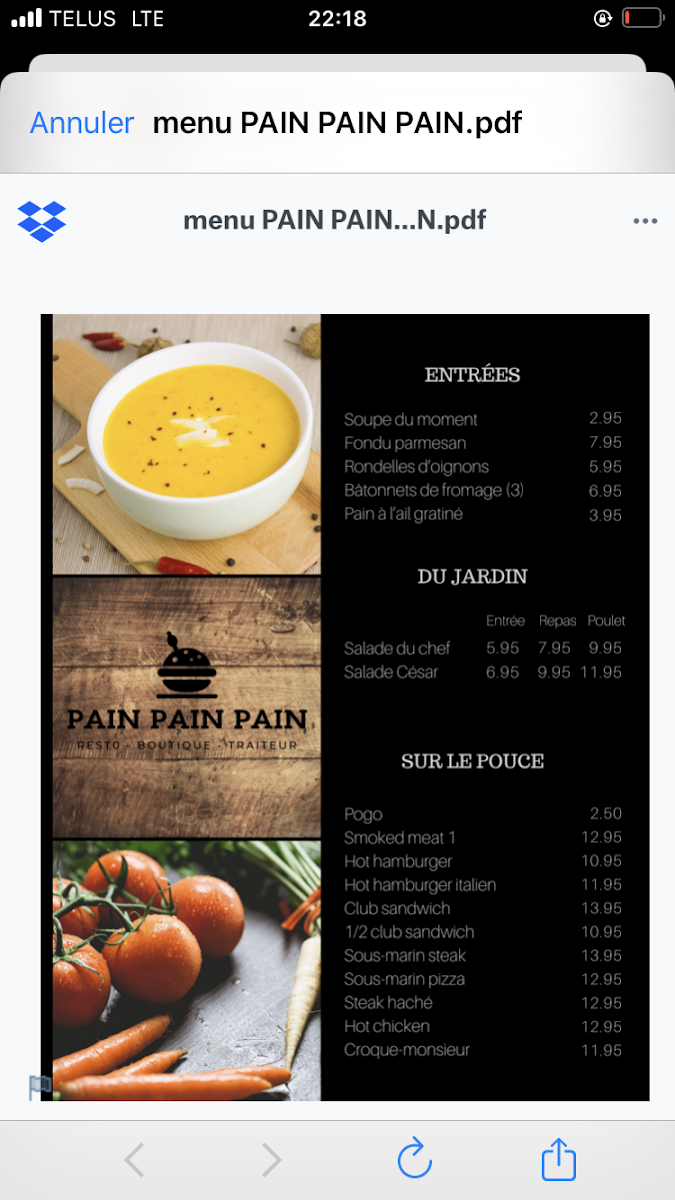The image size is (675, 1200).
Task: Tap Annuler to cancel viewing
Action: point(82,123)
